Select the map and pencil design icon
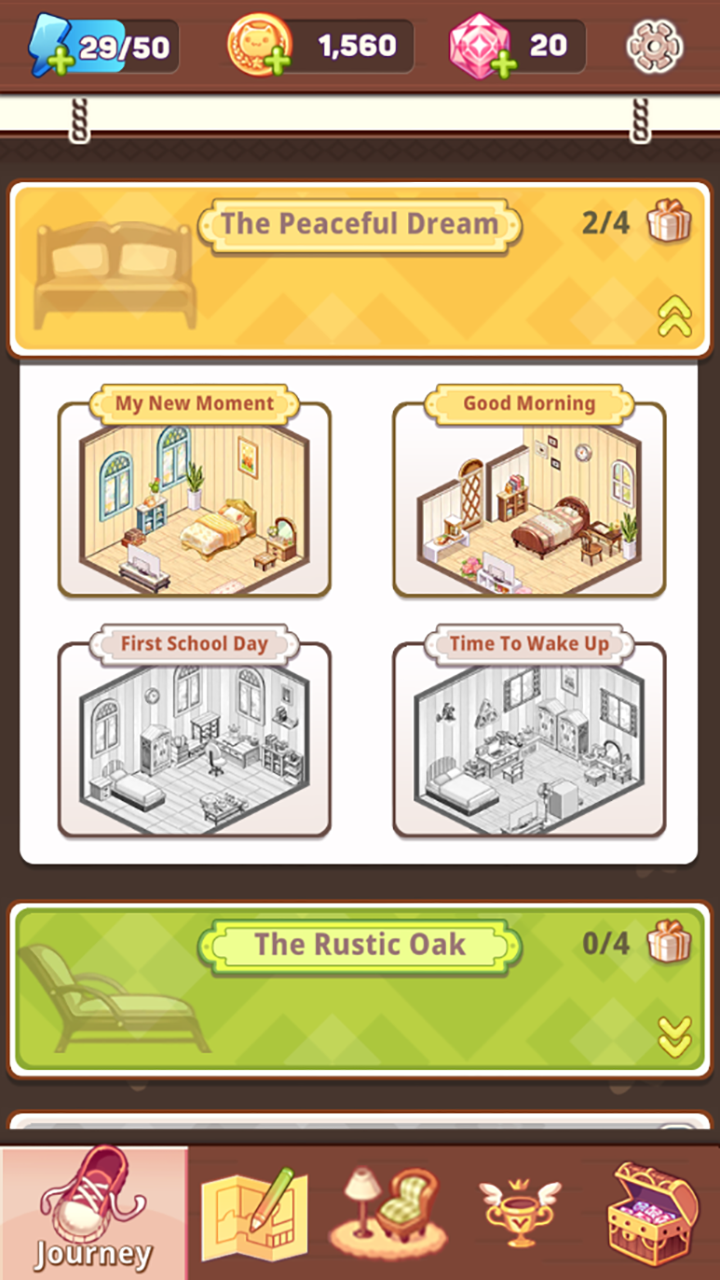This screenshot has width=720, height=1280. 252,1210
